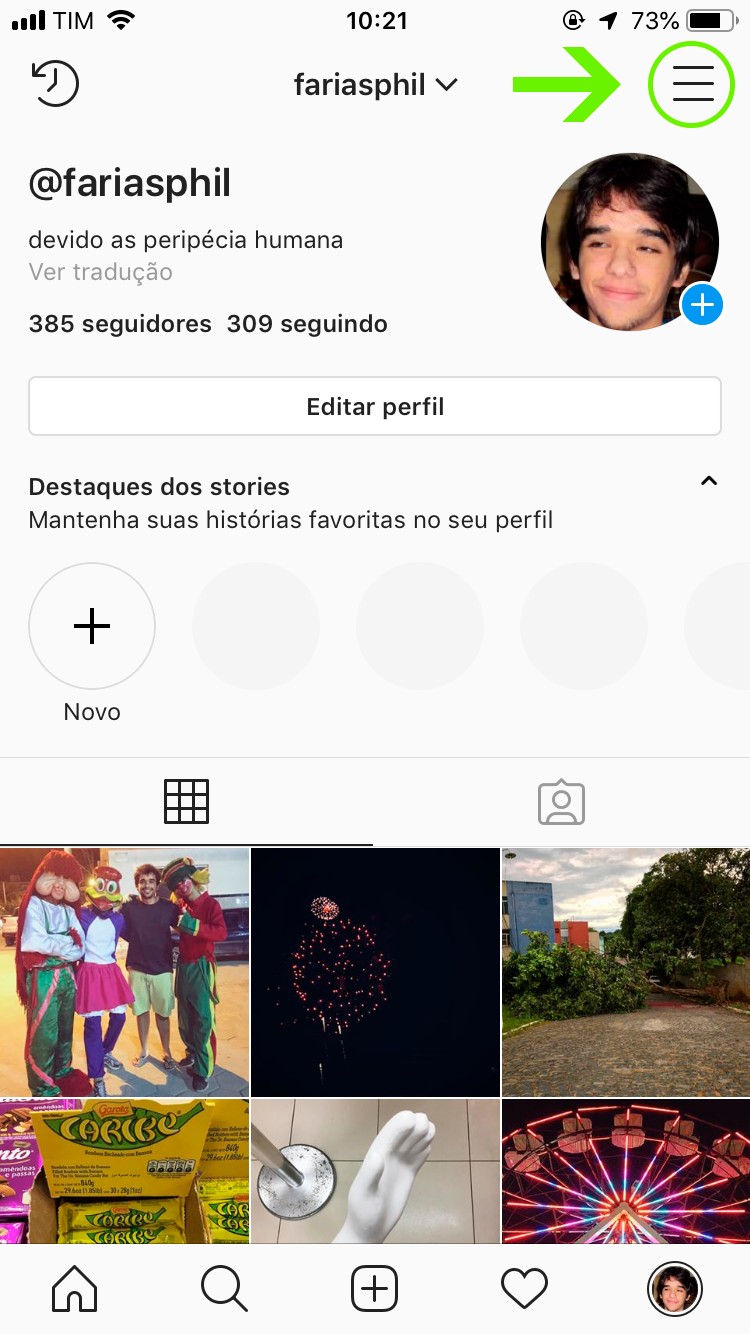Tap Ver tradução link
The width and height of the screenshot is (750, 1334).
click(100, 272)
